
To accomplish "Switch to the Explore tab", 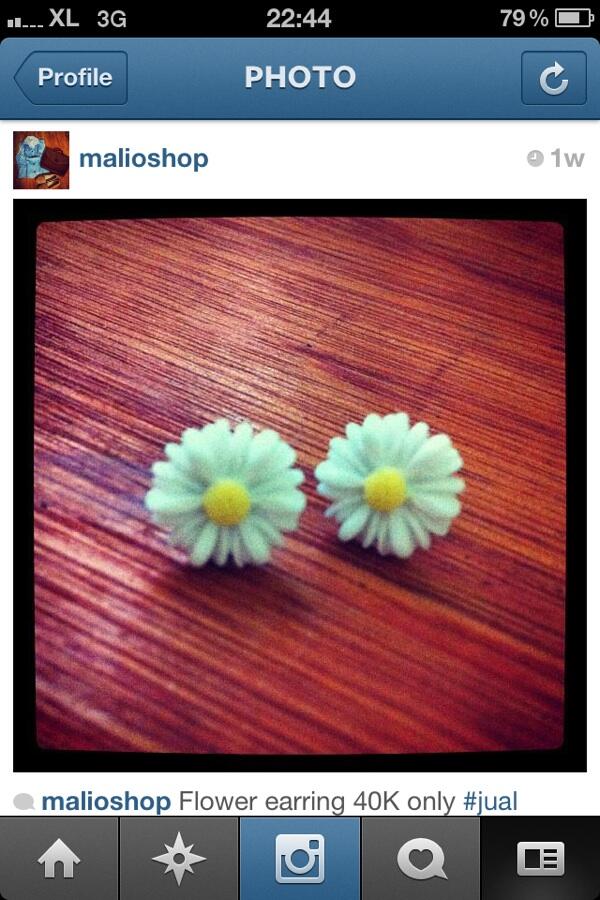I will coord(179,859).
